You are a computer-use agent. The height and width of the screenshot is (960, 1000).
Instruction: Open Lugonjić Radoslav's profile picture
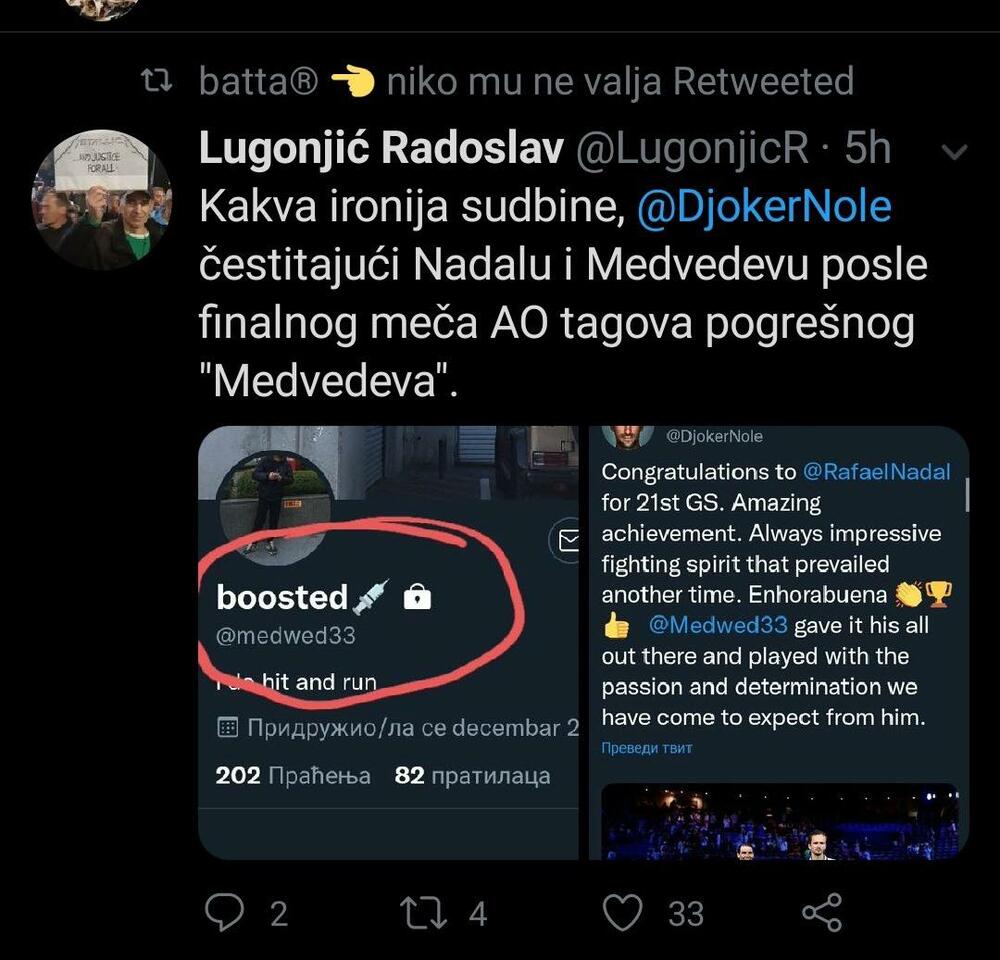(103, 198)
